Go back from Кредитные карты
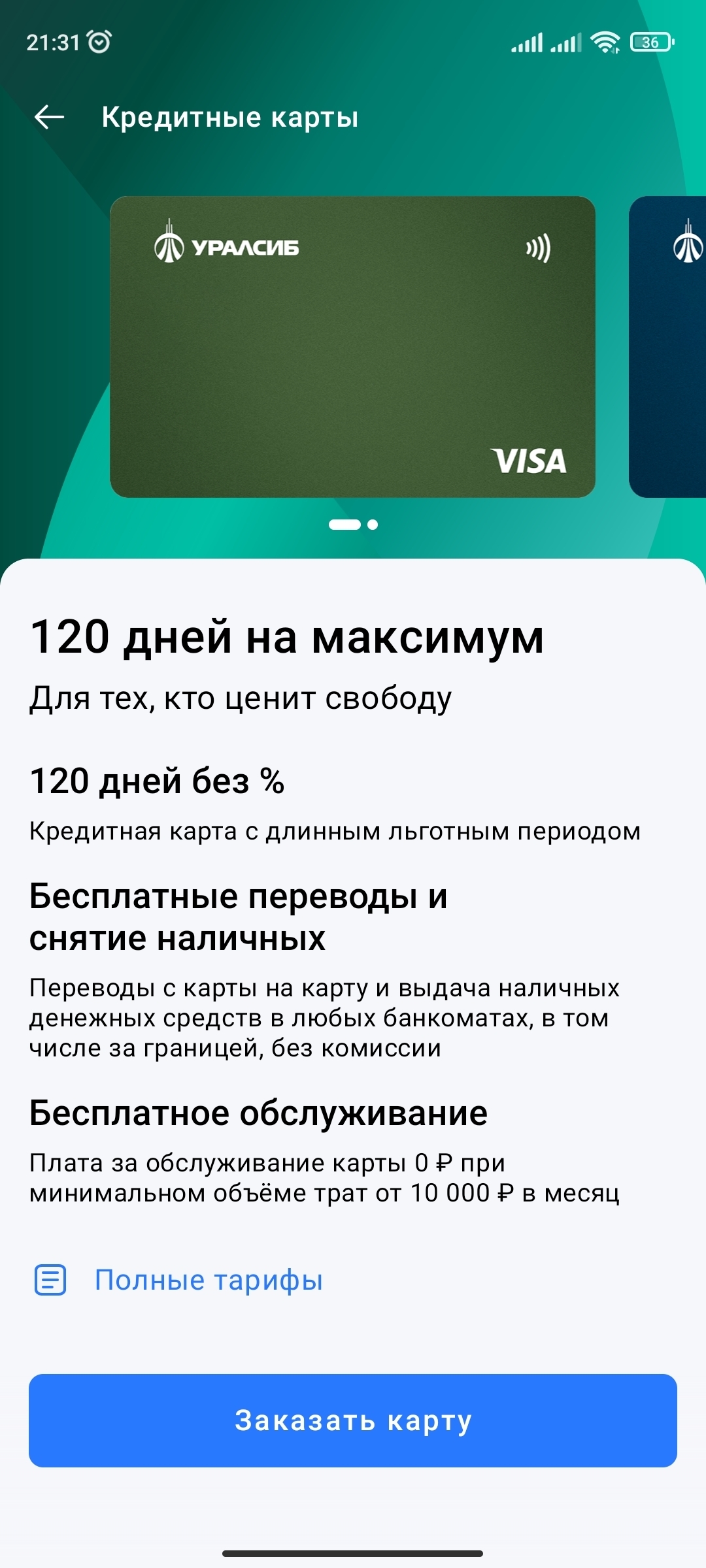Screen dimensions: 706x1568 (x=49, y=118)
